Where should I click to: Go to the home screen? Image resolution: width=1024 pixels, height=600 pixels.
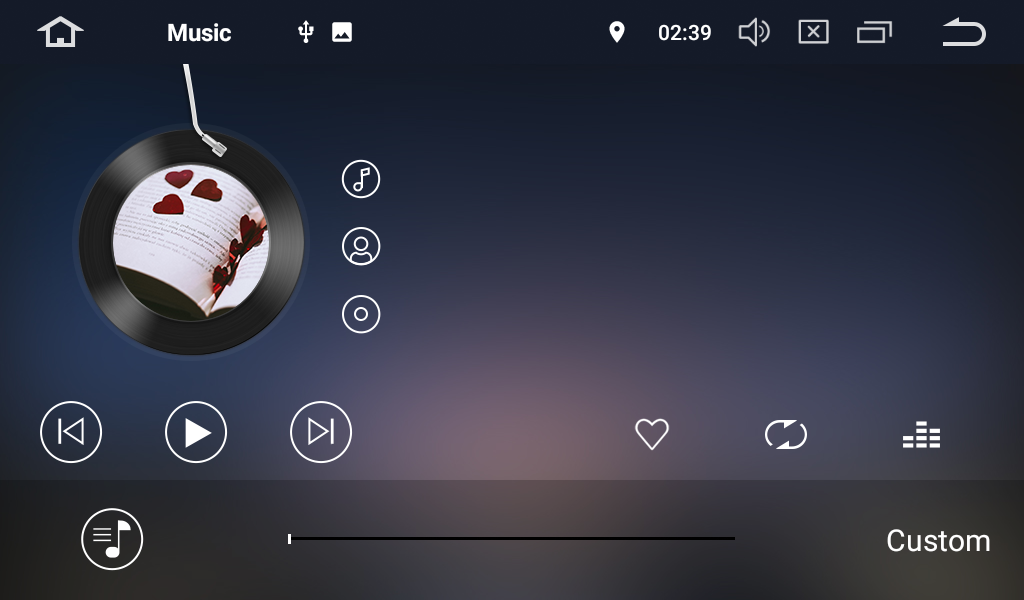click(60, 33)
